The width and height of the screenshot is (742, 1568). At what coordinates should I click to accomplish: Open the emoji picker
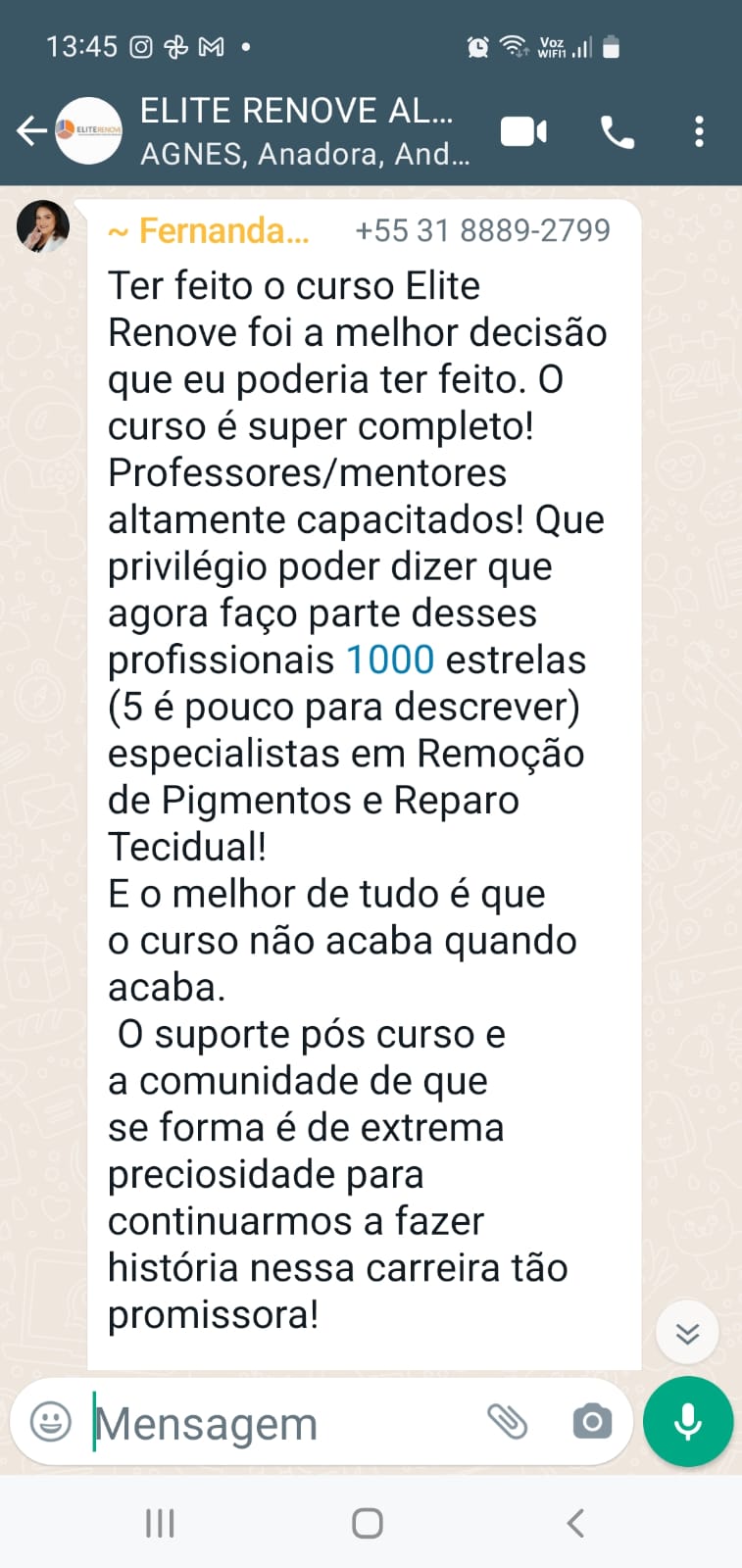point(51,1421)
